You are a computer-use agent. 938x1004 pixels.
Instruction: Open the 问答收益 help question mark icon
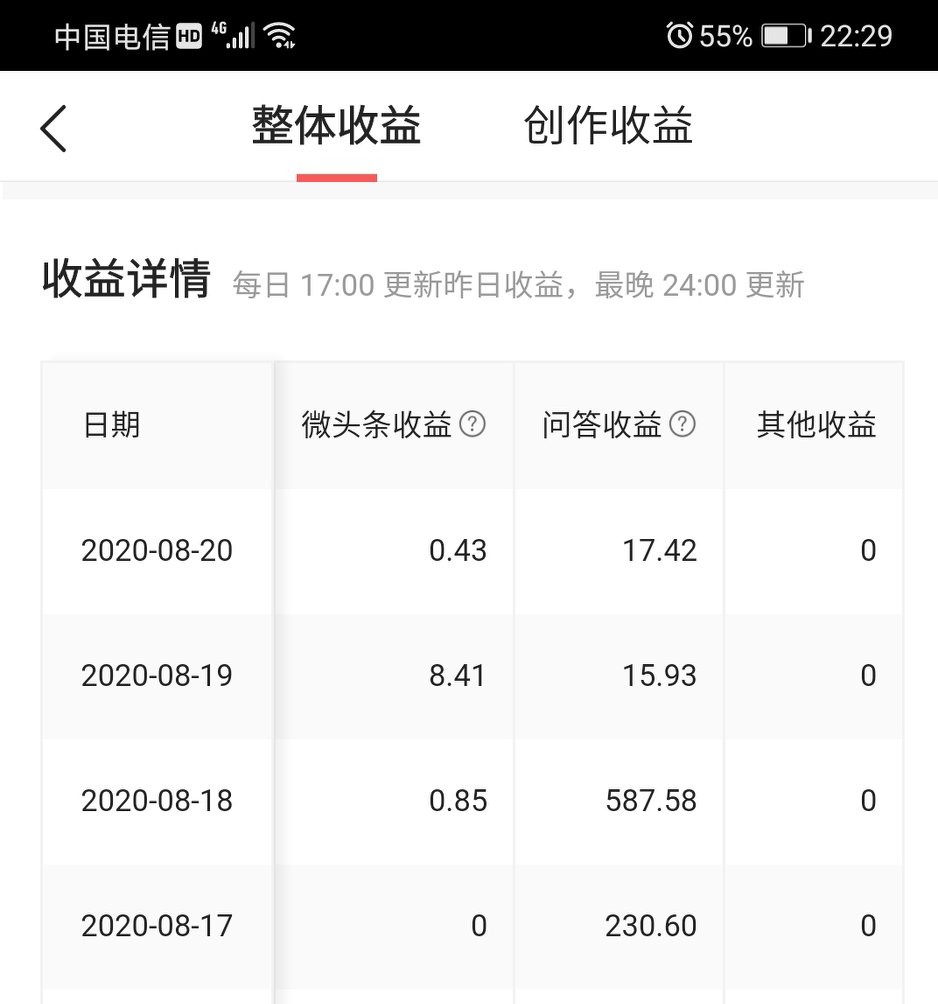684,424
